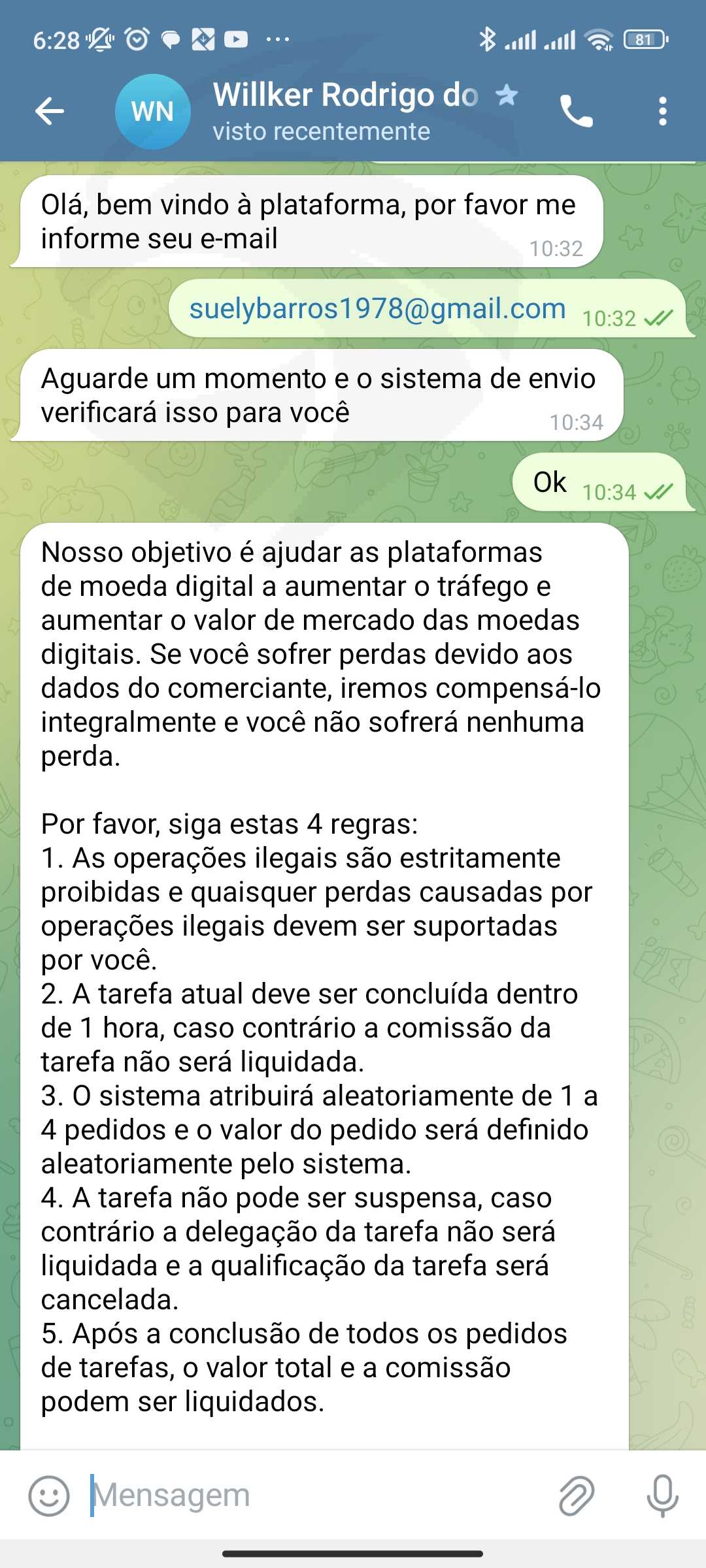Open contact info from the chat title
Viewport: 706px width, 1568px height.
(346, 111)
